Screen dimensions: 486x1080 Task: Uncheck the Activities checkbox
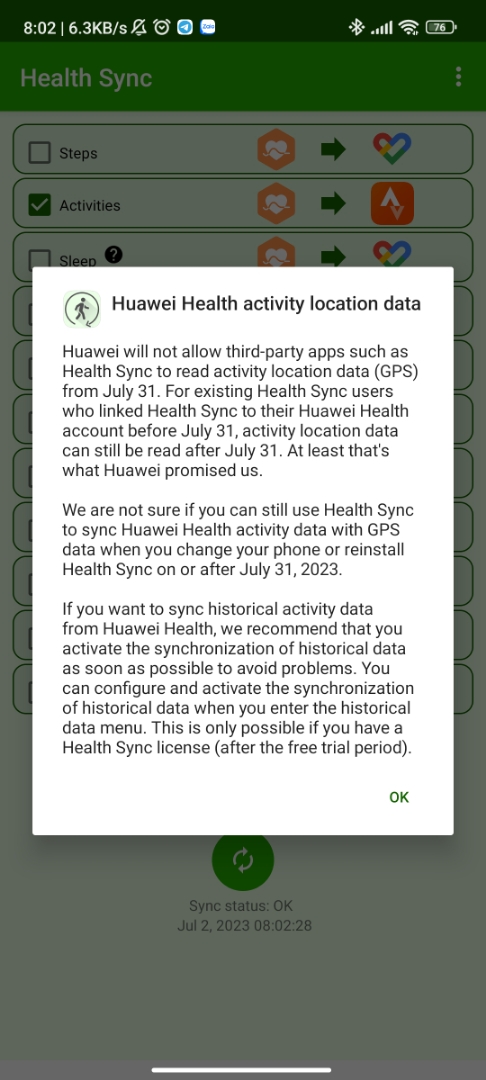(x=39, y=205)
